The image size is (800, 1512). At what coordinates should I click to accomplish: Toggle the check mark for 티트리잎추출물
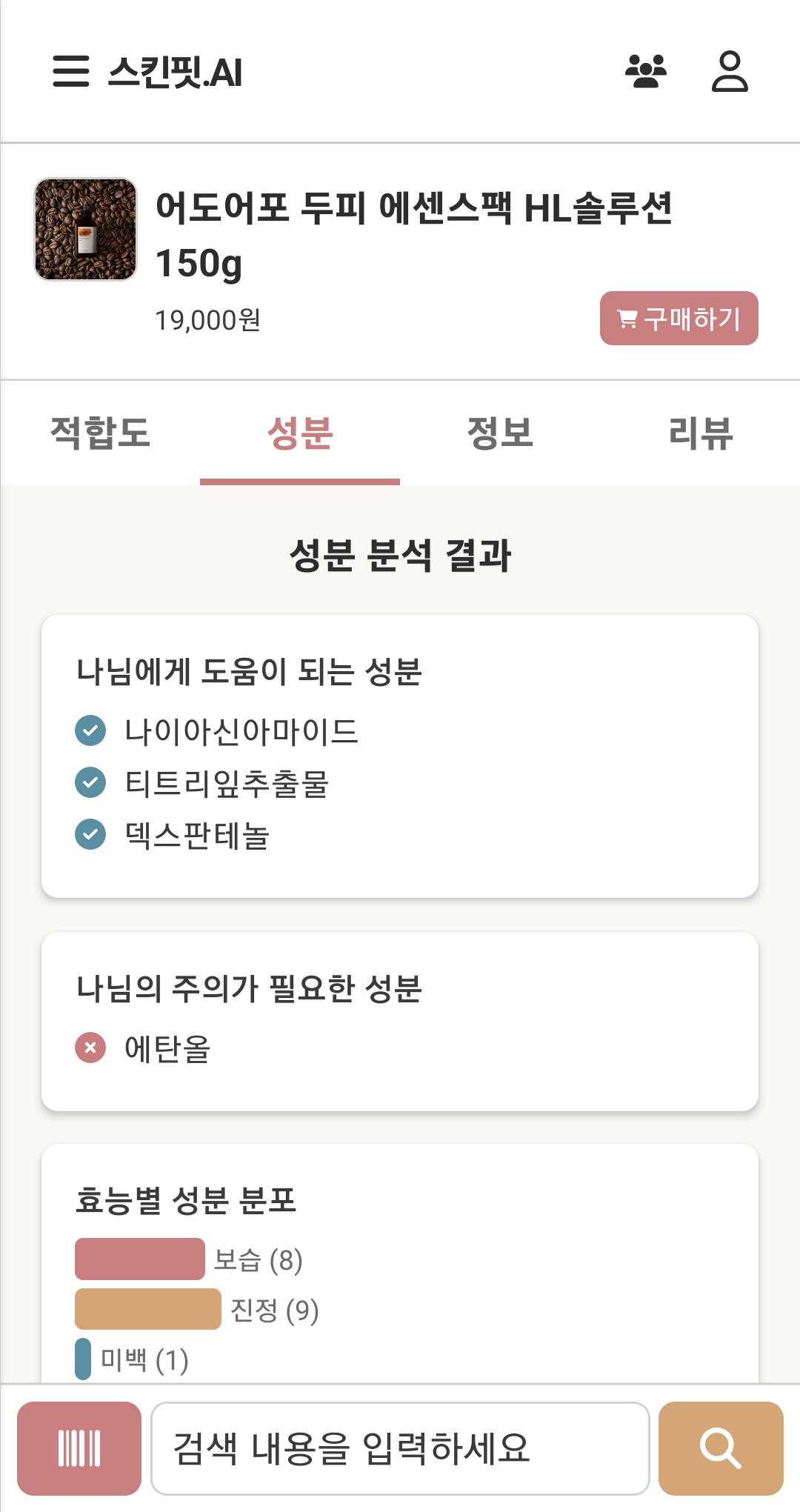[90, 783]
